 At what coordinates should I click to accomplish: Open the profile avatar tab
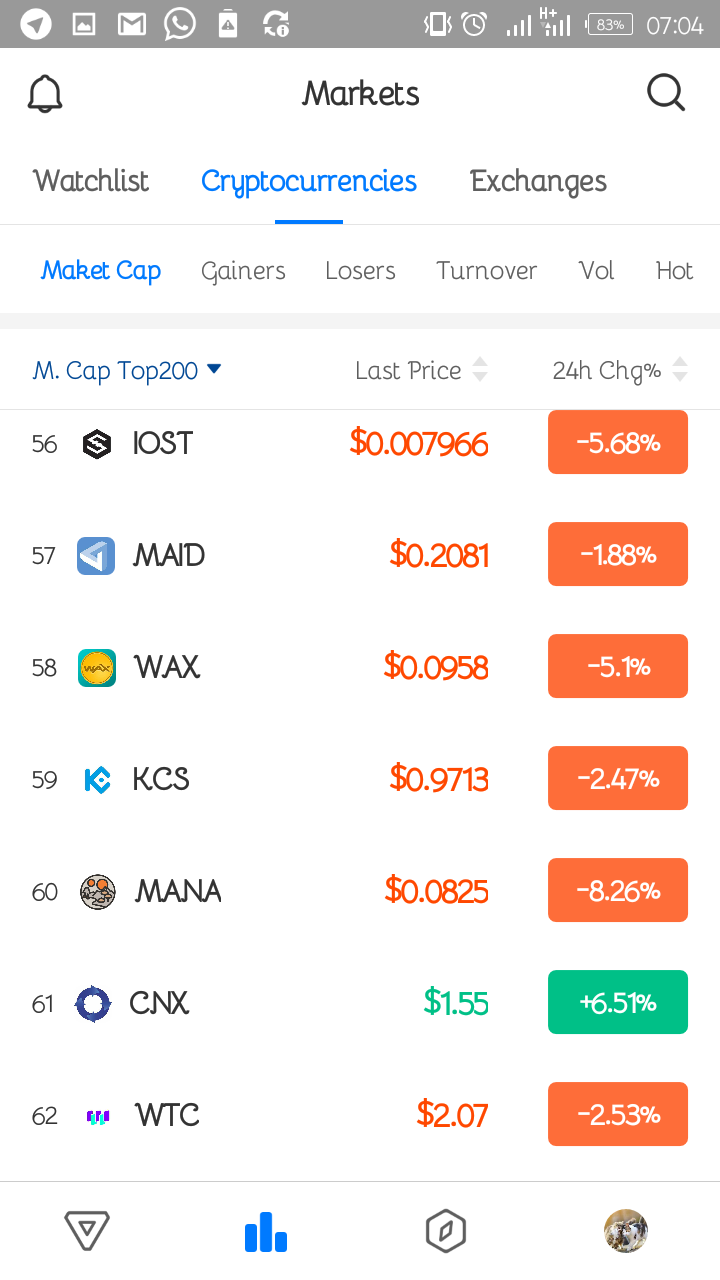pos(626,1231)
